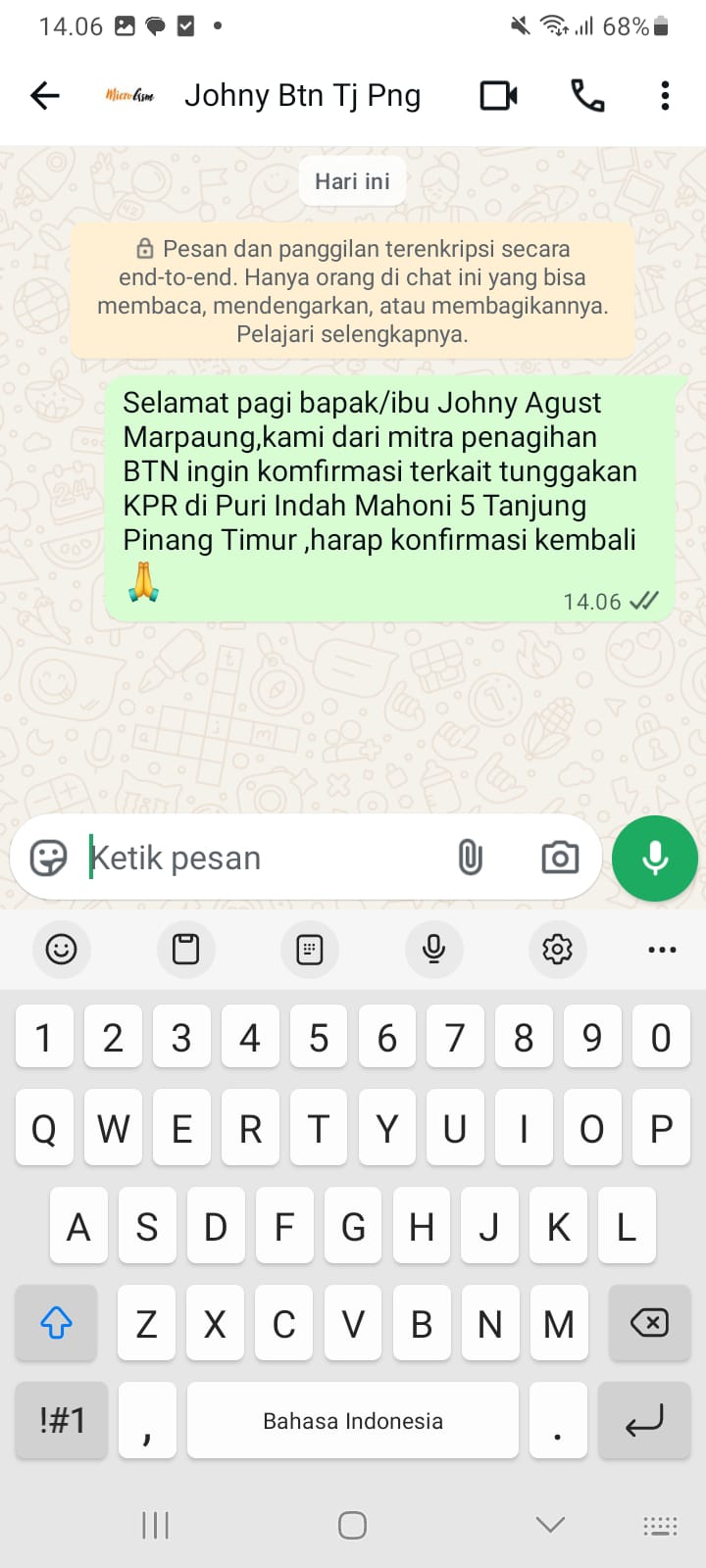Tap the green voice message microphone
706x1568 pixels.
(654, 857)
